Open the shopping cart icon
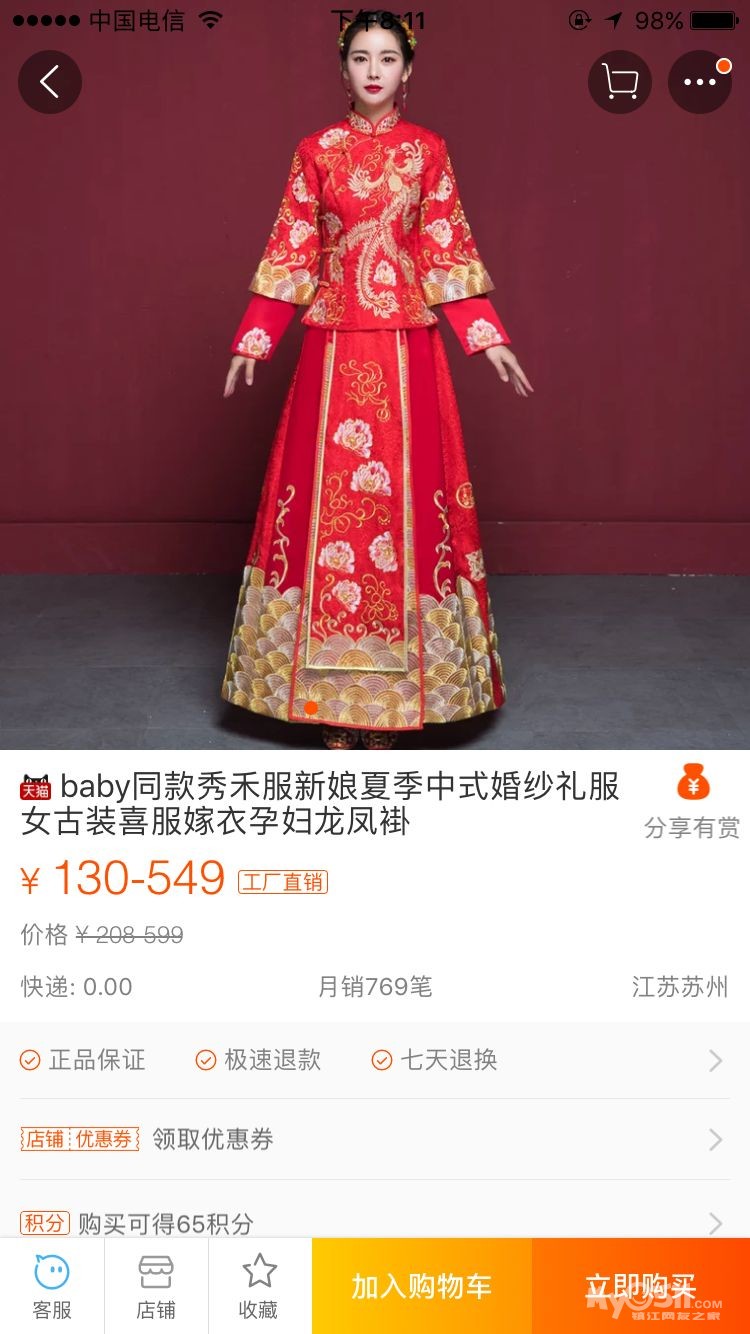The height and width of the screenshot is (1334, 750). [619, 82]
